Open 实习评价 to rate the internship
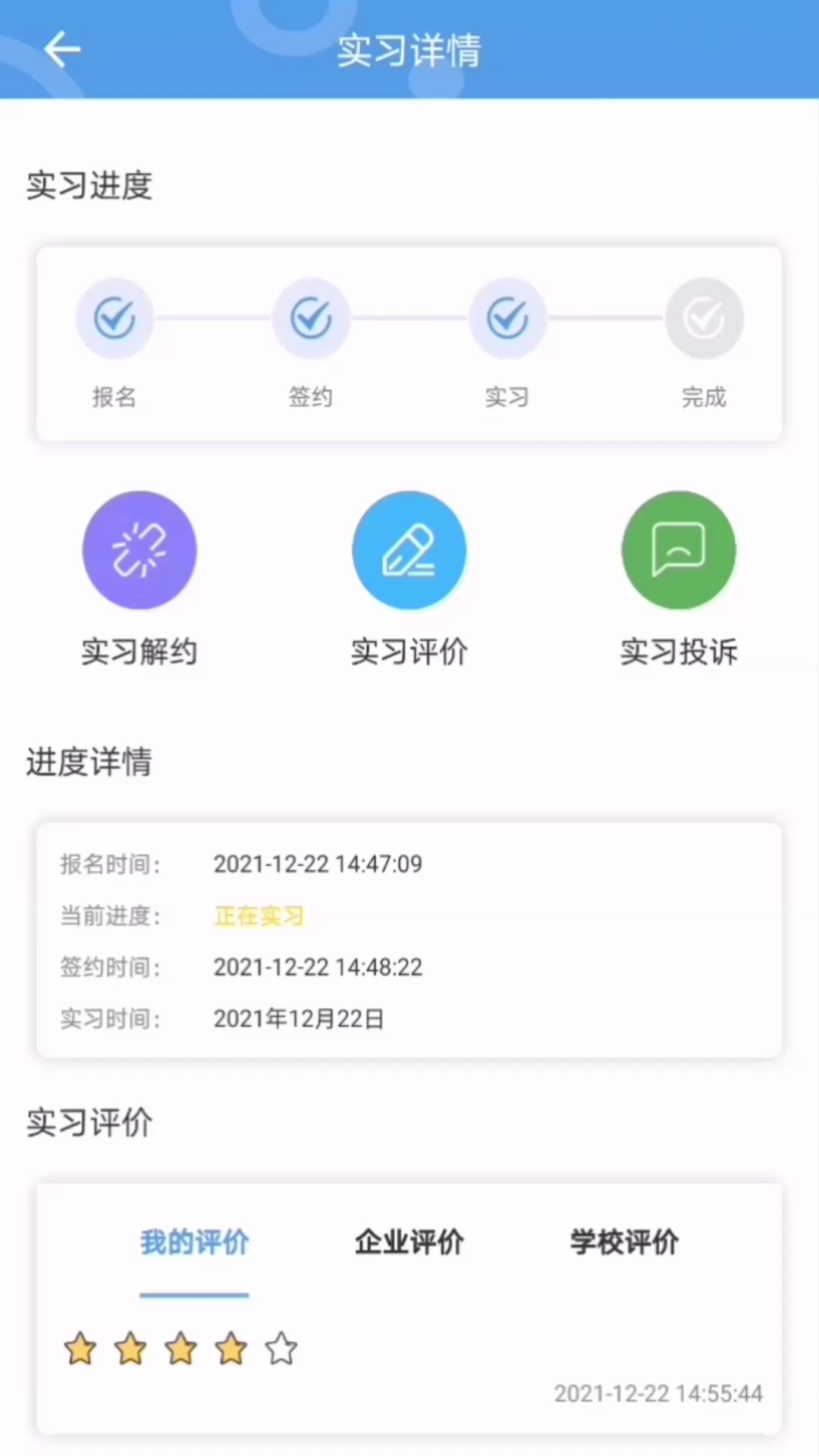The width and height of the screenshot is (819, 1456). click(x=409, y=551)
